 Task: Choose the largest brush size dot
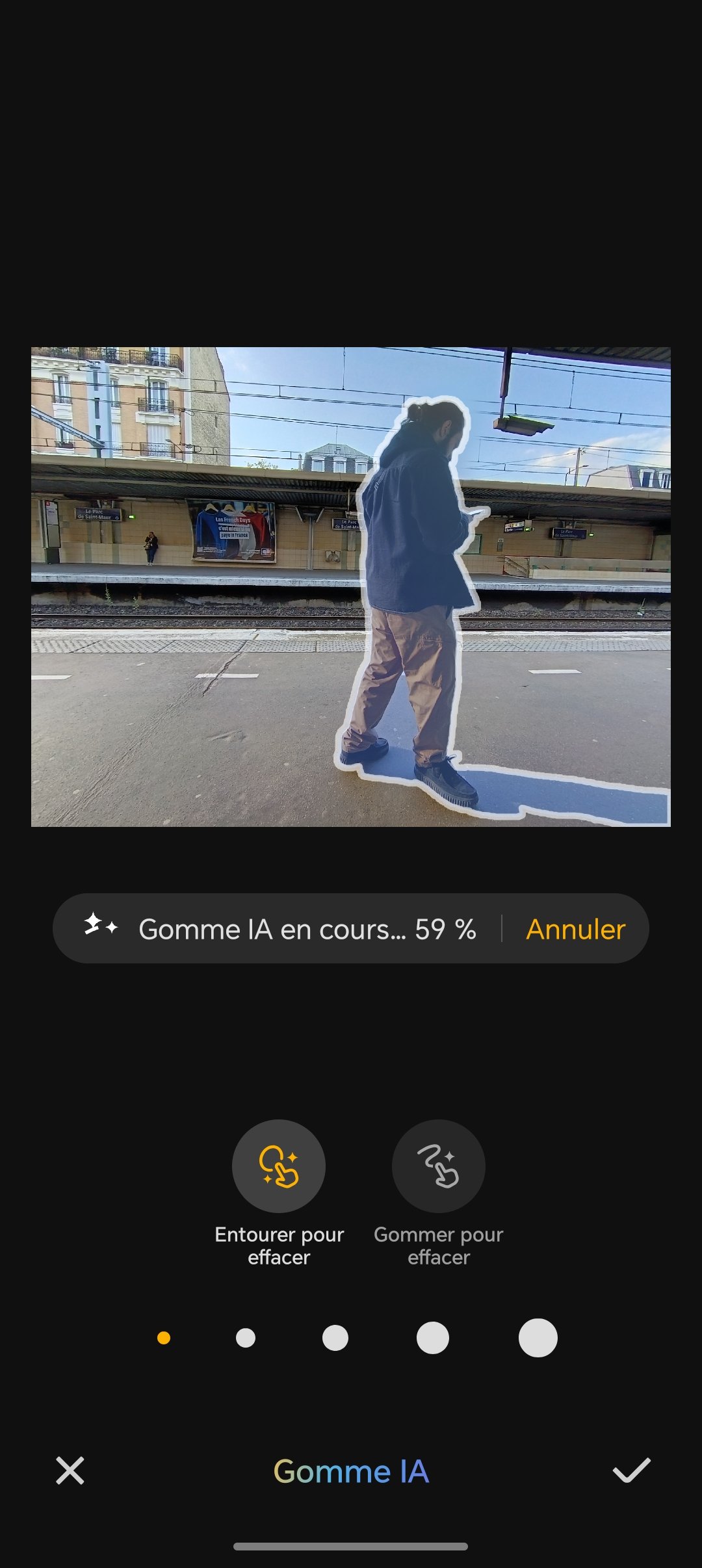pos(538,1338)
